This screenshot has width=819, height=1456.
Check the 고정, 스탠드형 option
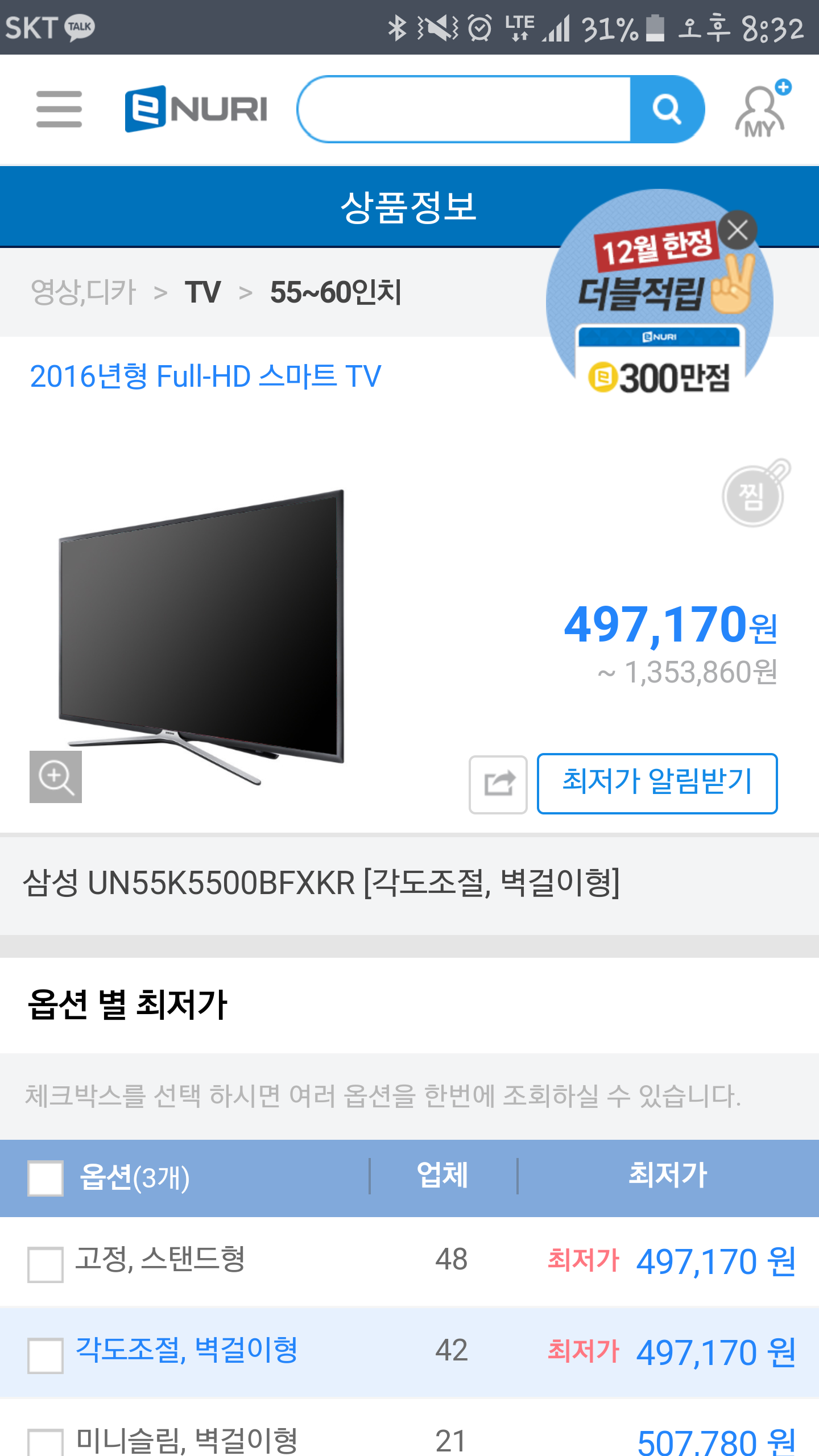pyautogui.click(x=45, y=1264)
